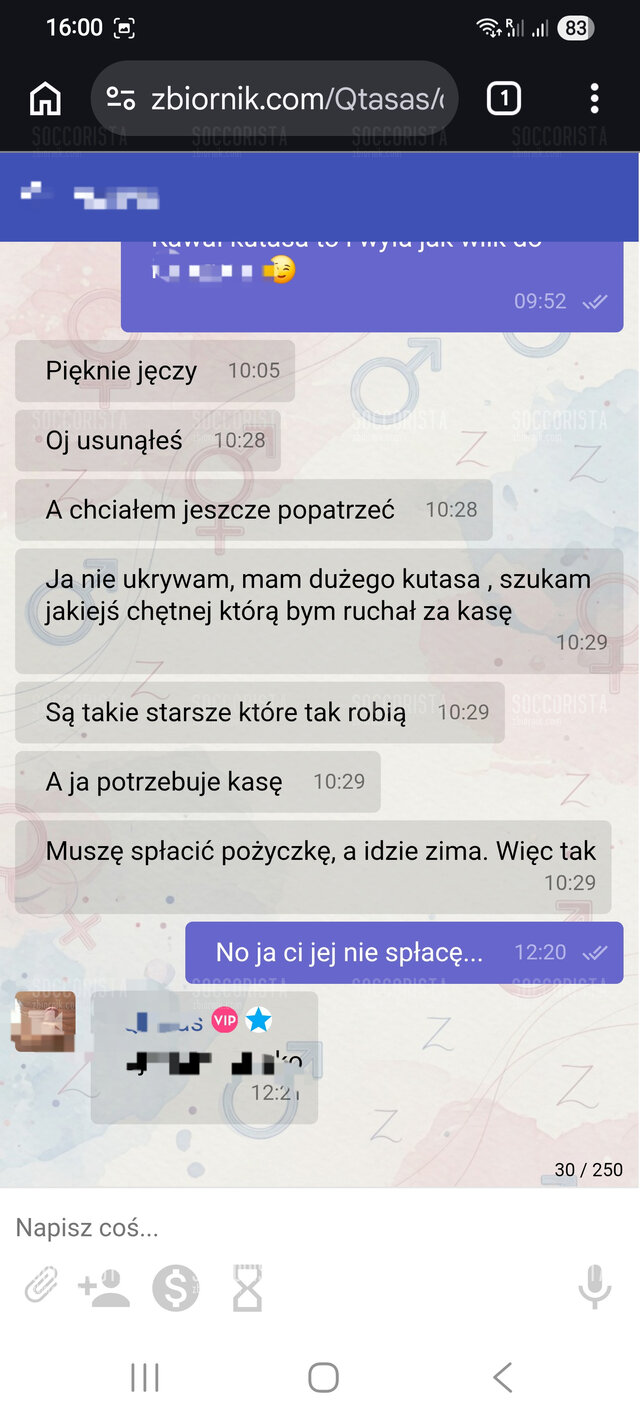This screenshot has width=640, height=1422.
Task: Open the browser home page
Action: pos(45,98)
